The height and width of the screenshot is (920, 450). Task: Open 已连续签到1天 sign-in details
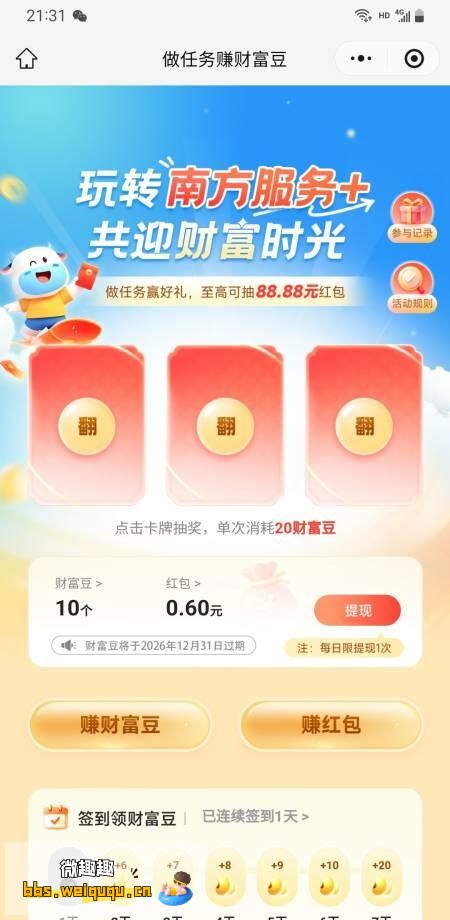click(255, 816)
